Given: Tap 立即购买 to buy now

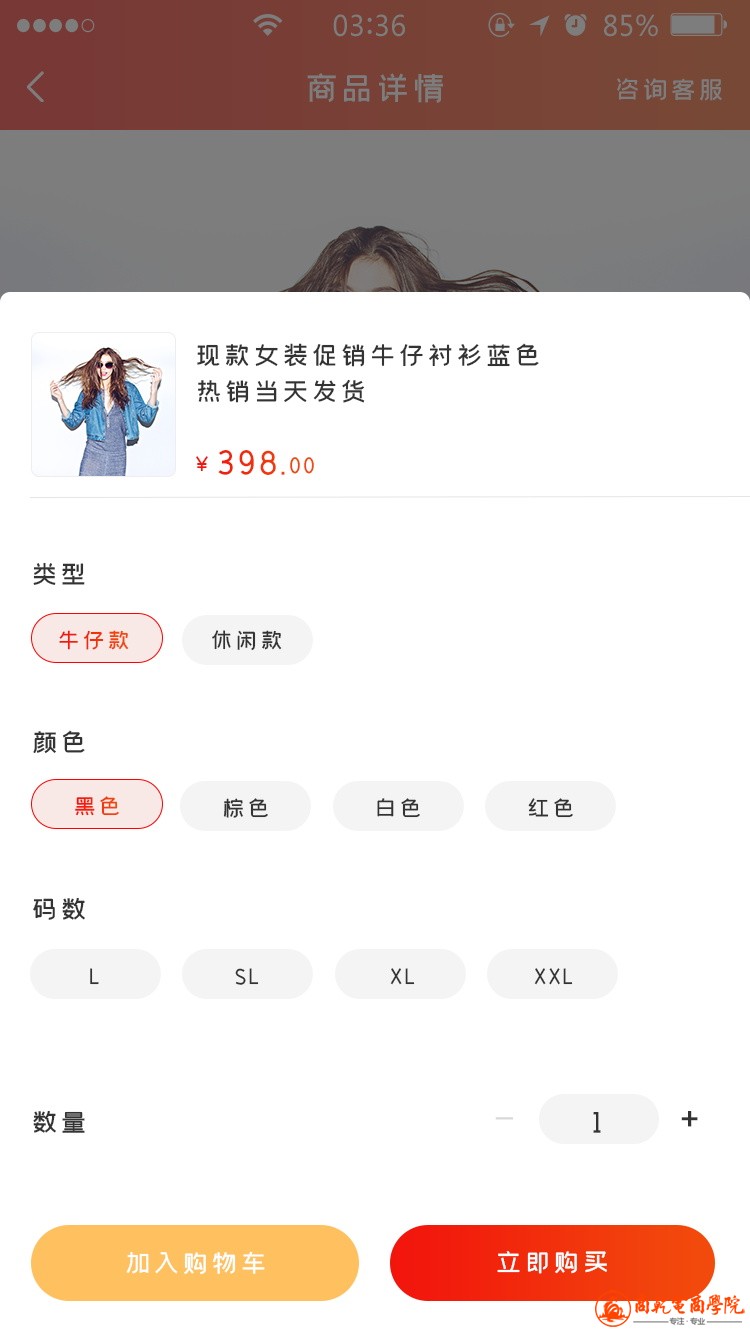Looking at the screenshot, I should coord(552,1262).
